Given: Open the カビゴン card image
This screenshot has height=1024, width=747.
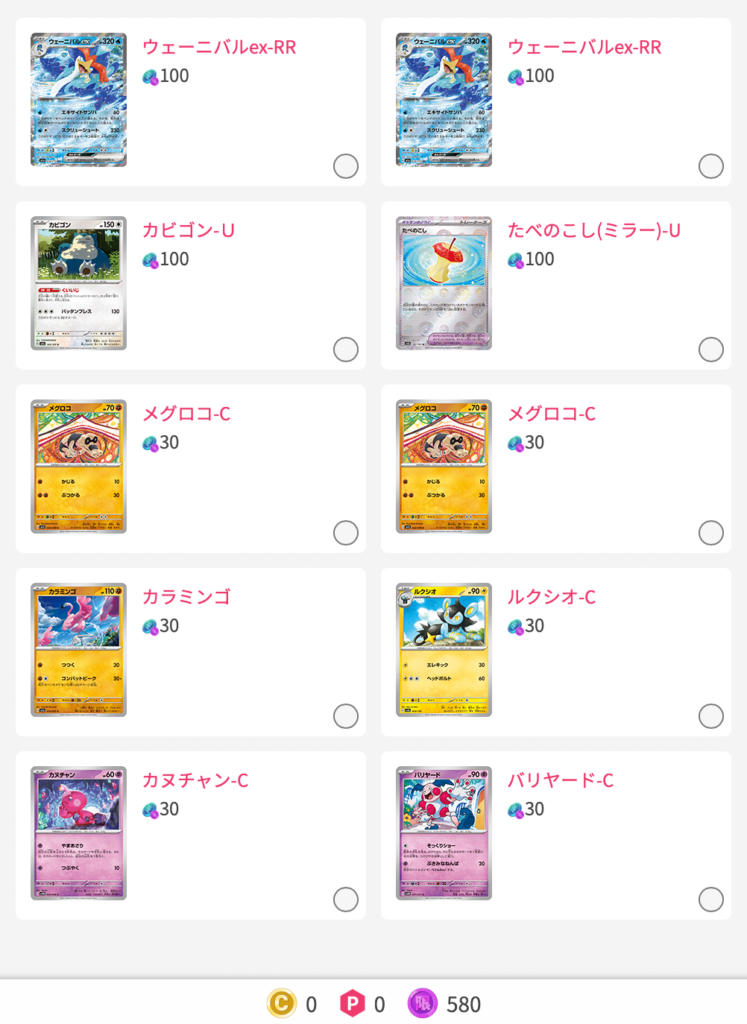Looking at the screenshot, I should [78, 283].
